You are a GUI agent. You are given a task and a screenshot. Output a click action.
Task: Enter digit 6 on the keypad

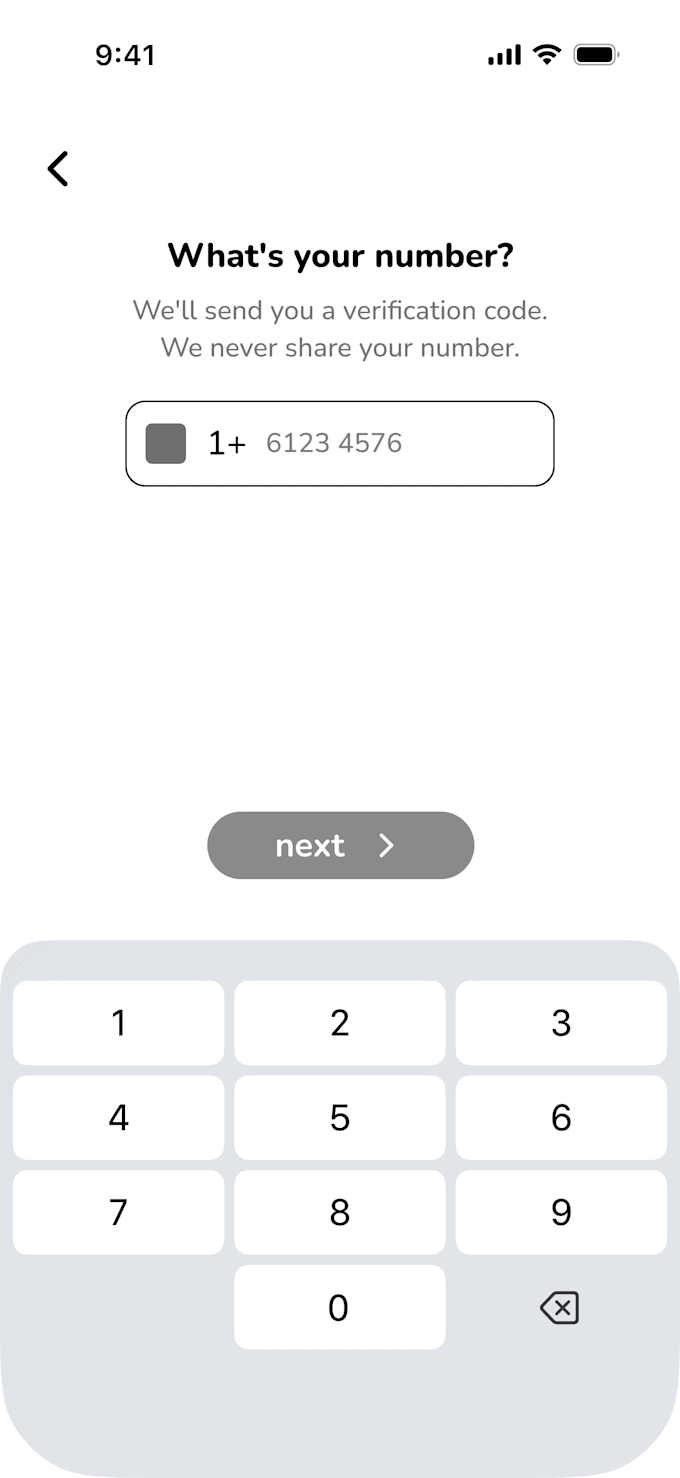(561, 1117)
